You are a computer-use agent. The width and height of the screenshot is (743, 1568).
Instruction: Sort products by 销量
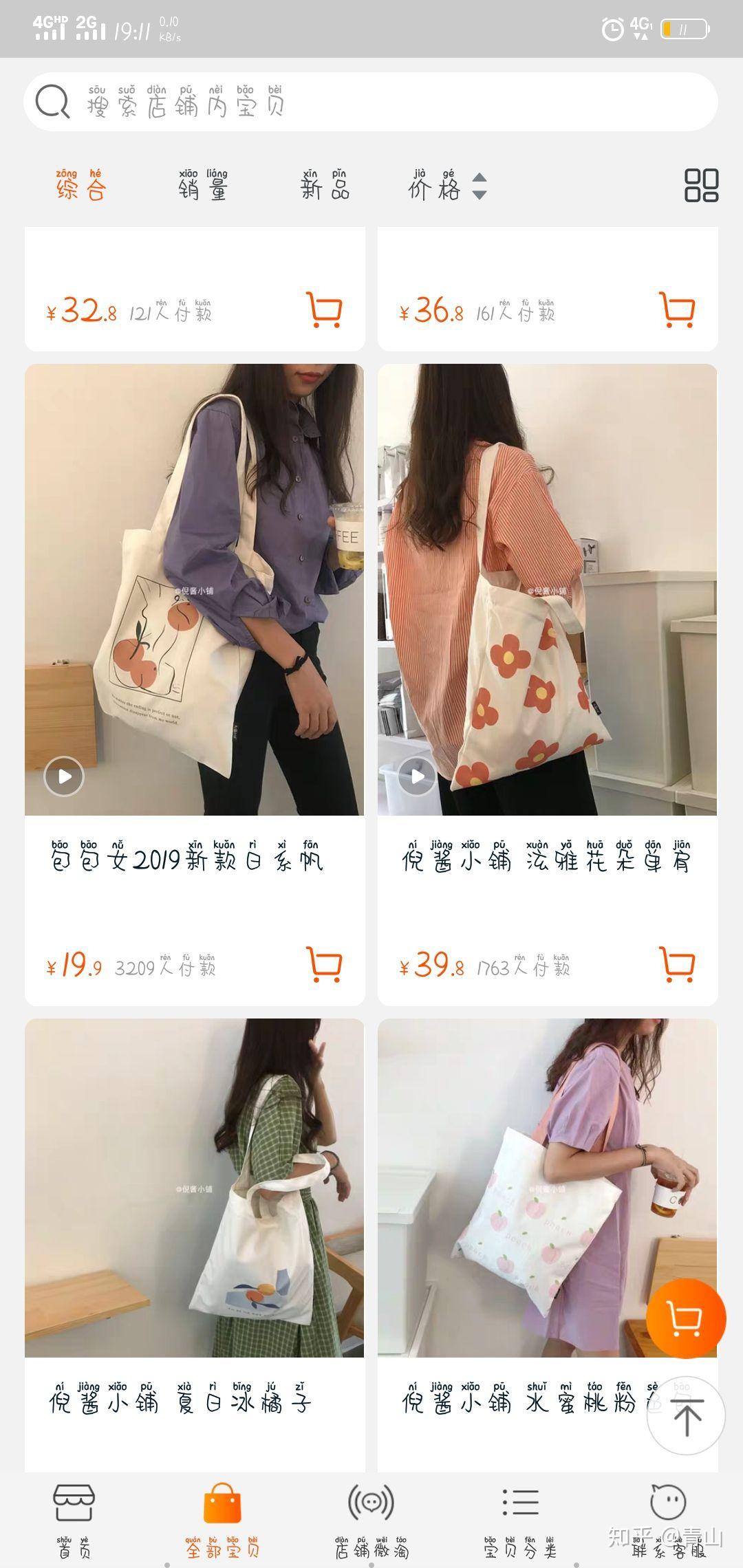[203, 186]
